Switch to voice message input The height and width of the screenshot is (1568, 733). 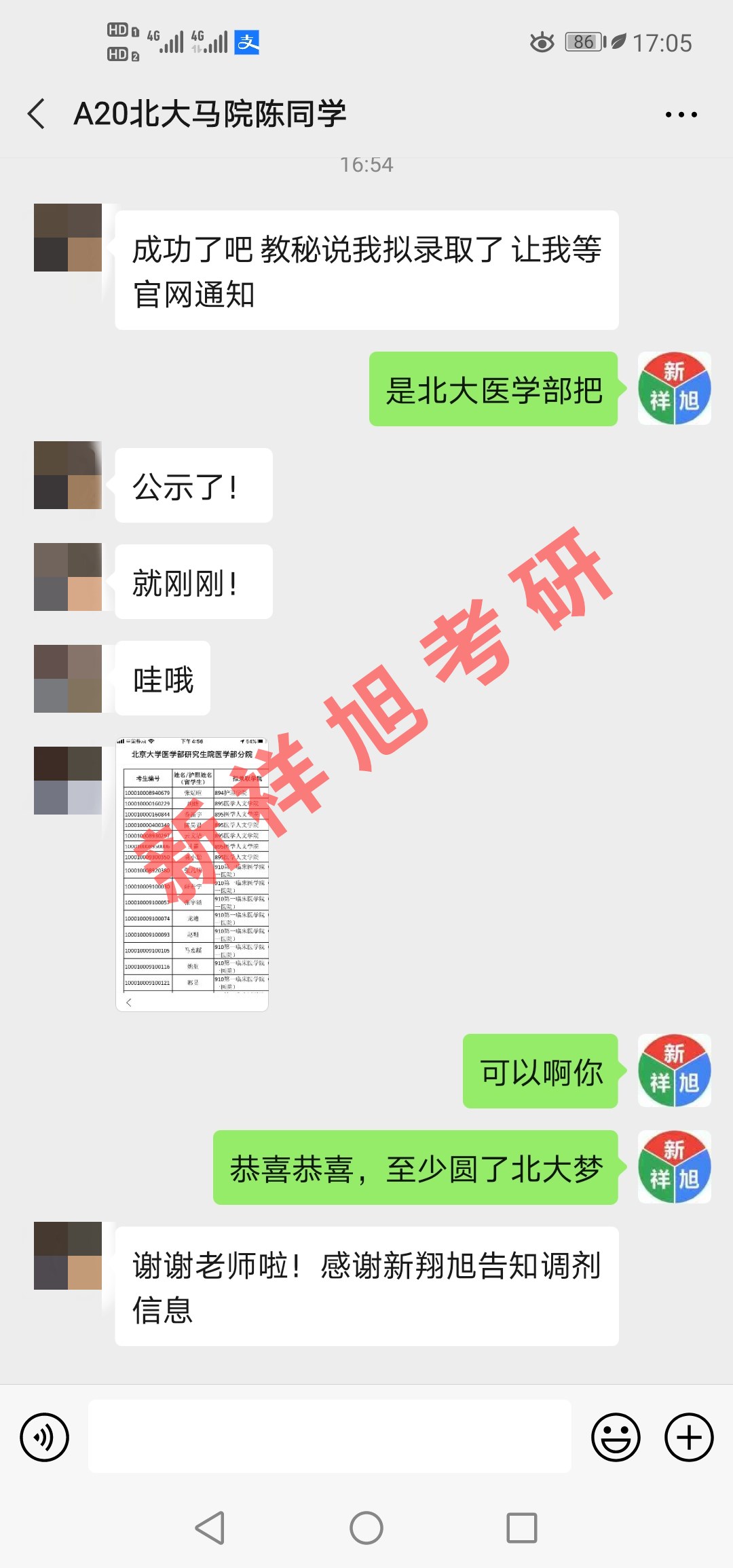pyautogui.click(x=45, y=1437)
